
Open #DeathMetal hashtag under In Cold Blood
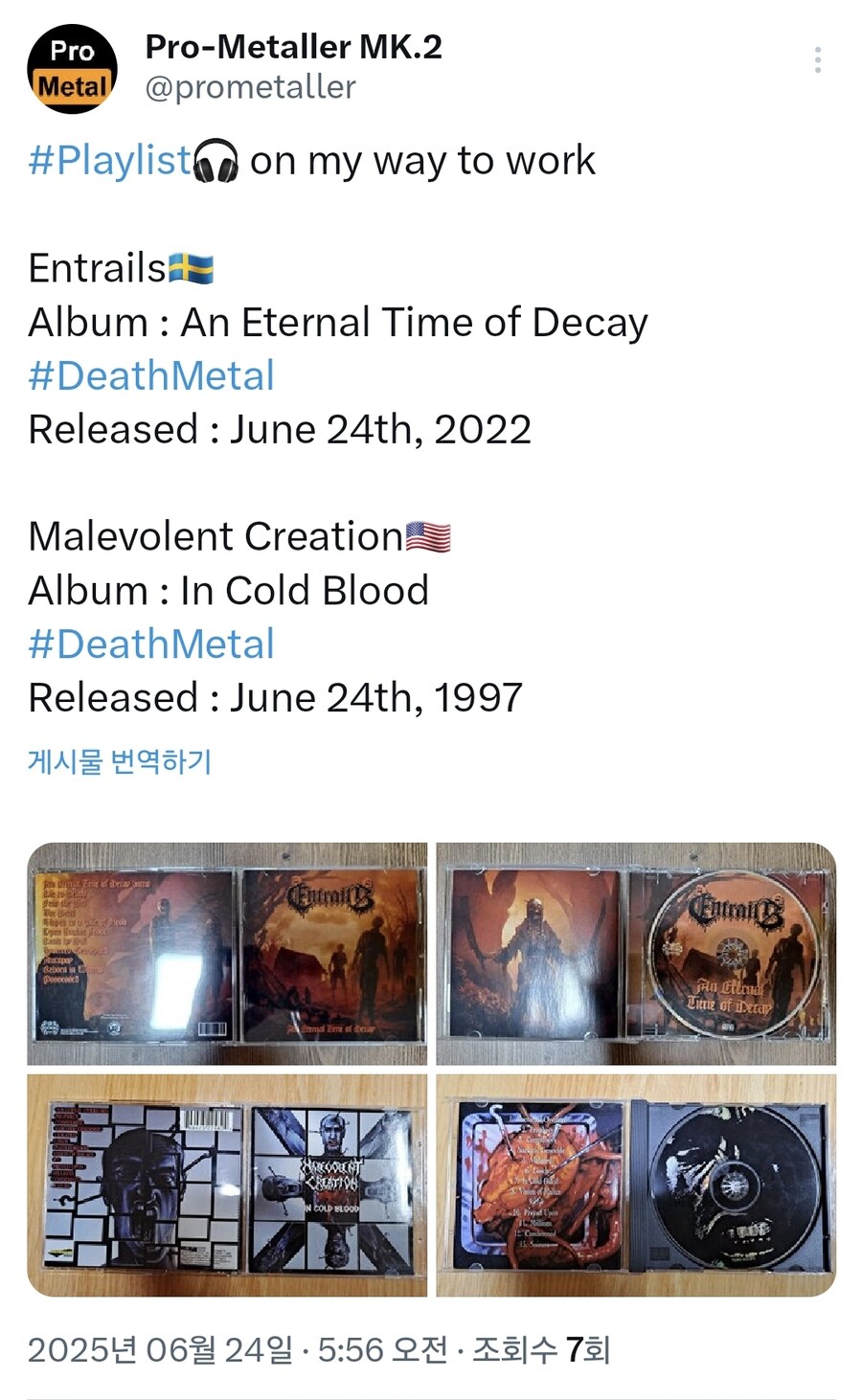pyautogui.click(x=151, y=644)
